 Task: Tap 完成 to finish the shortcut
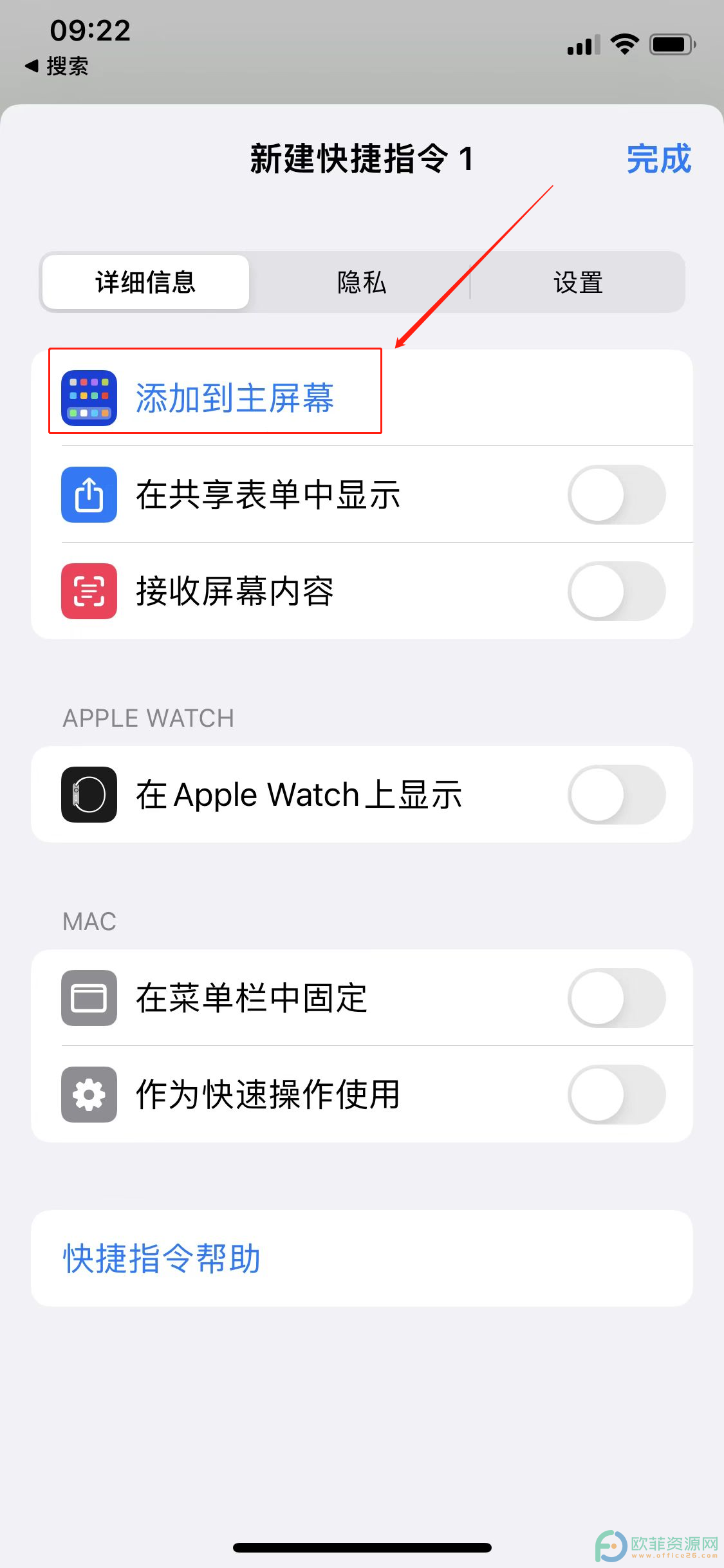tap(658, 159)
